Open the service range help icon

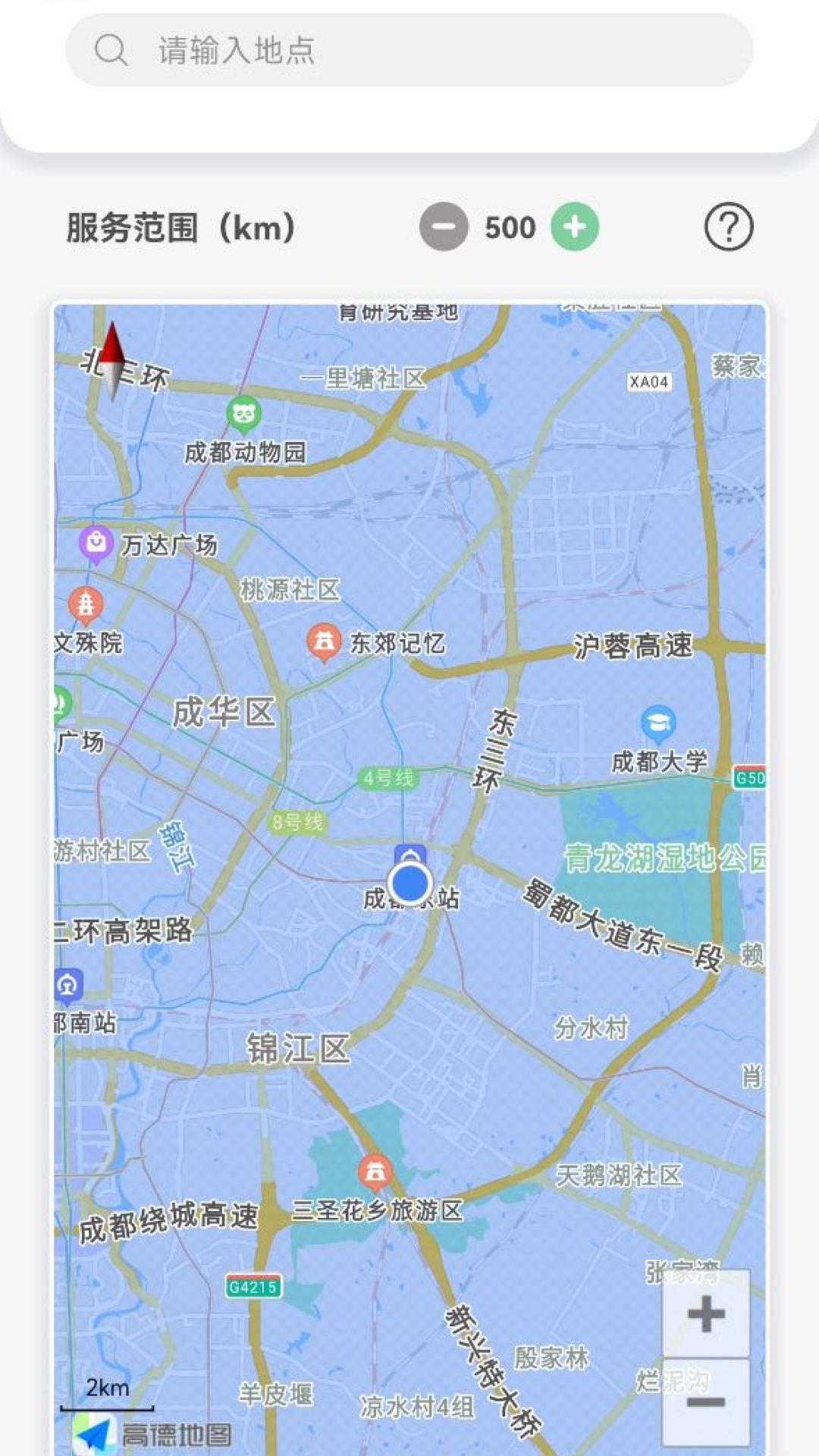(728, 227)
